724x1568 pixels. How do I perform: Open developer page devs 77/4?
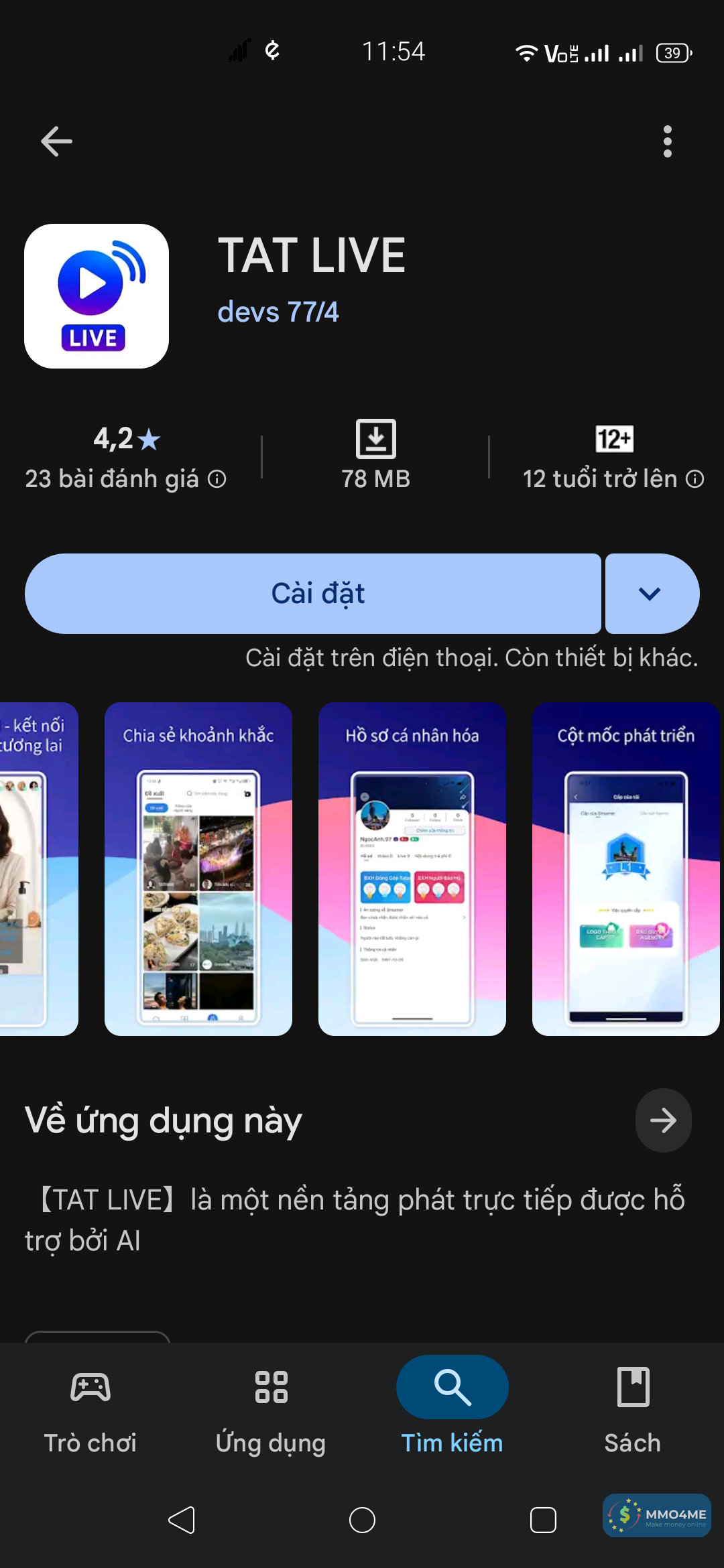(278, 312)
